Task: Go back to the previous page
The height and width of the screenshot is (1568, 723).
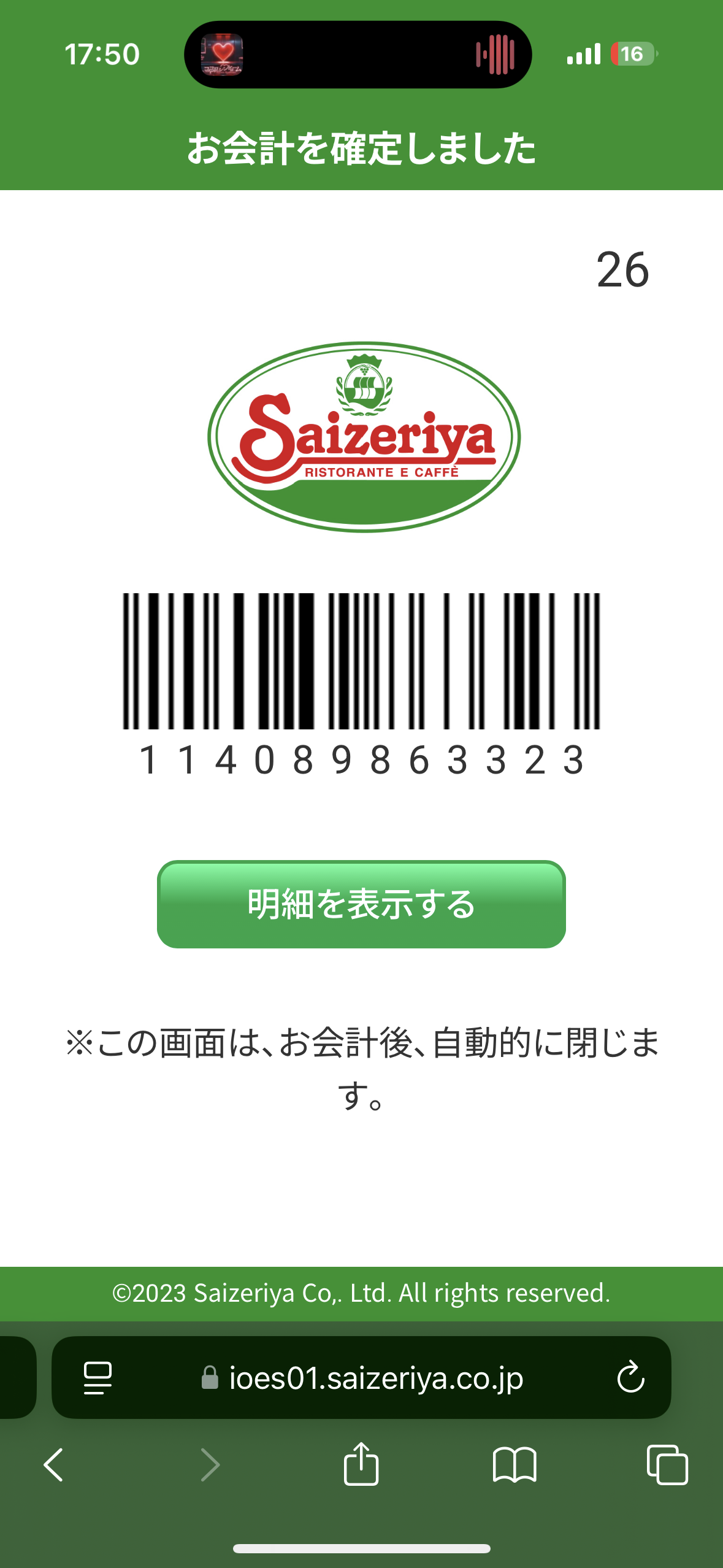Action: click(54, 1465)
